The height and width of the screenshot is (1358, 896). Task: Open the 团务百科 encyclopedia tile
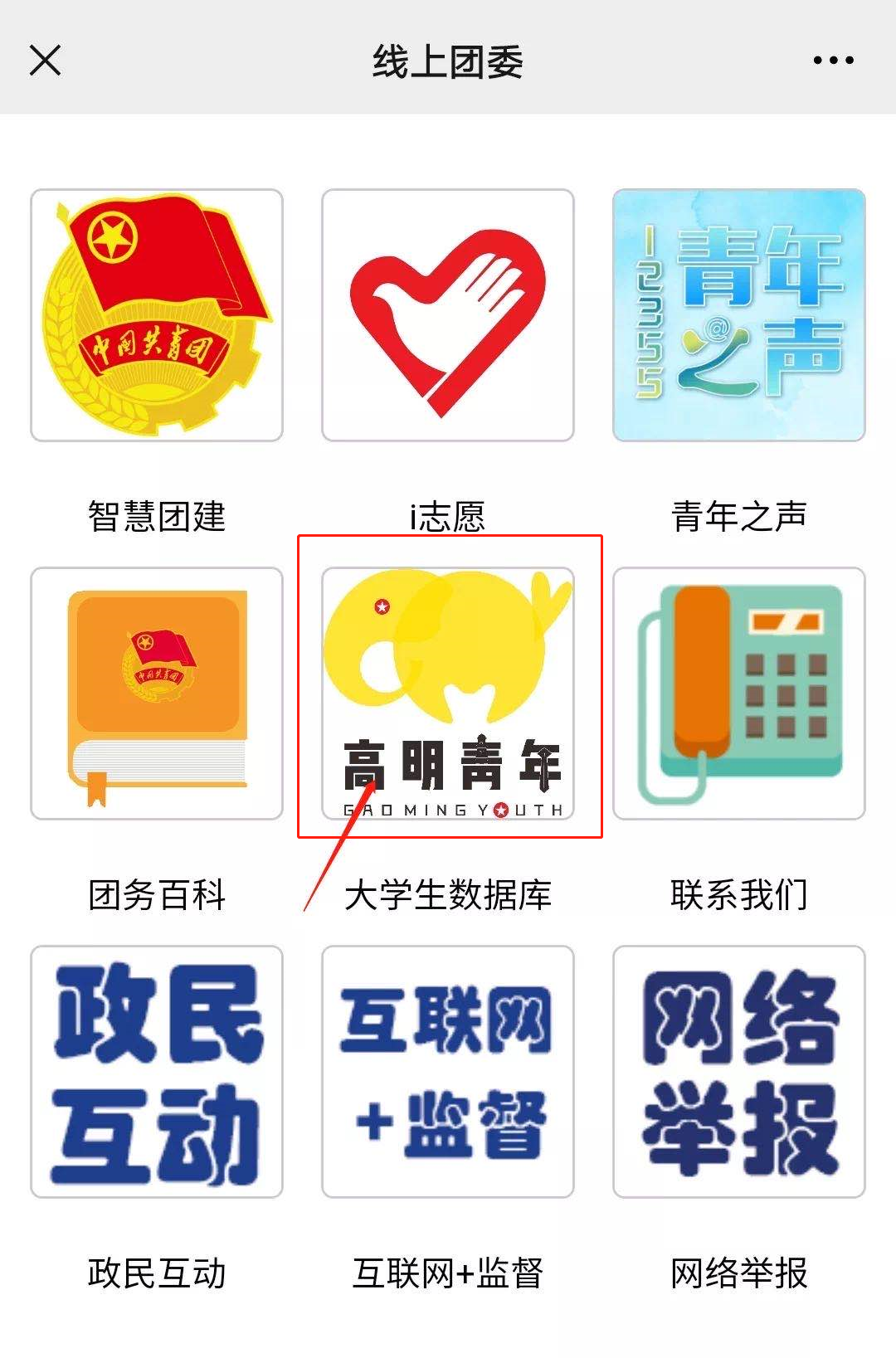pyautogui.click(x=157, y=694)
